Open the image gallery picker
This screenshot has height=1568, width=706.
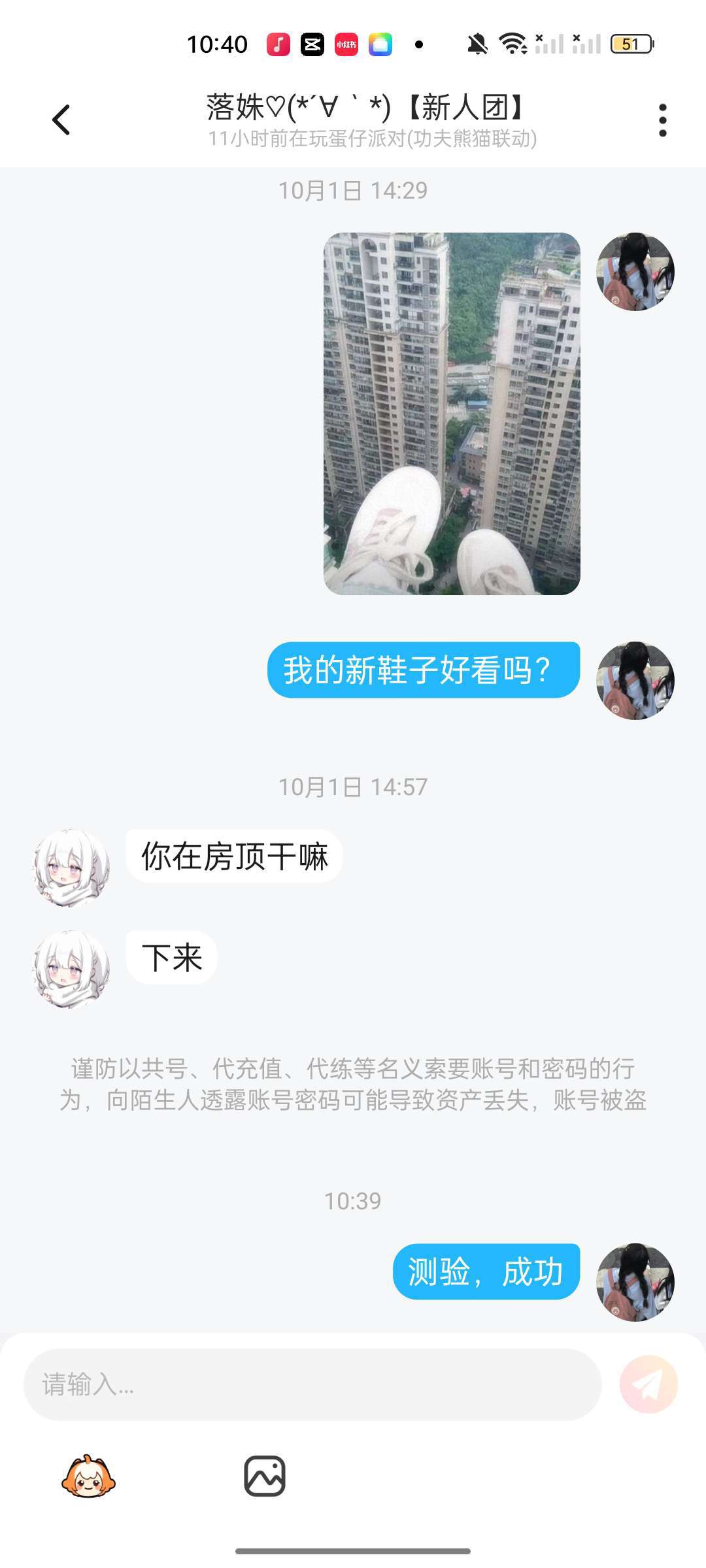265,1476
